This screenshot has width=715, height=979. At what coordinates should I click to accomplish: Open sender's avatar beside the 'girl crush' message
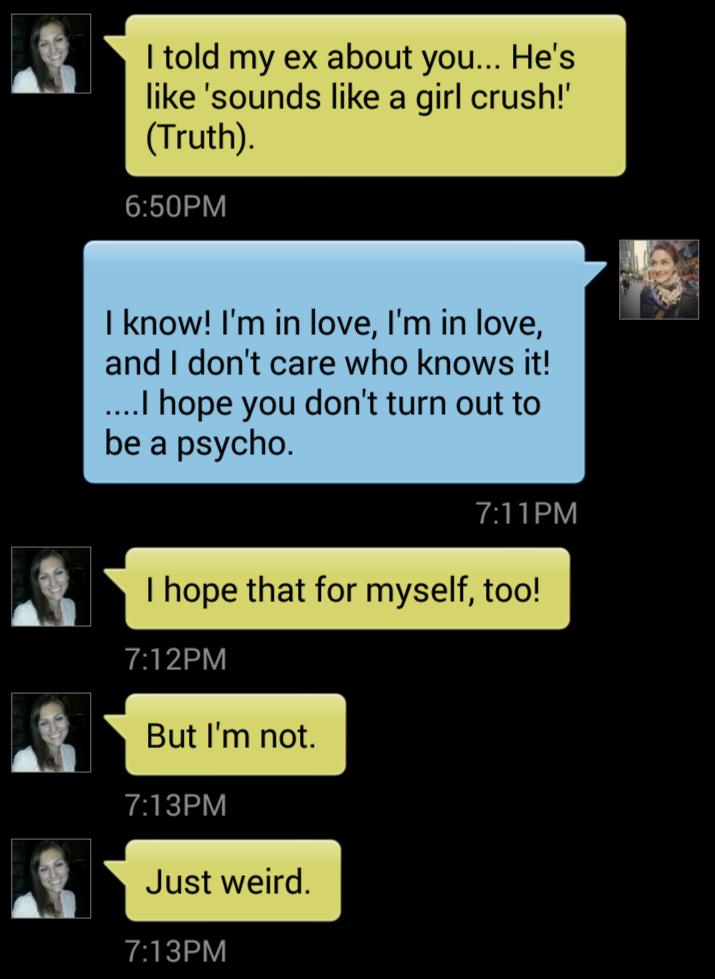(51, 54)
